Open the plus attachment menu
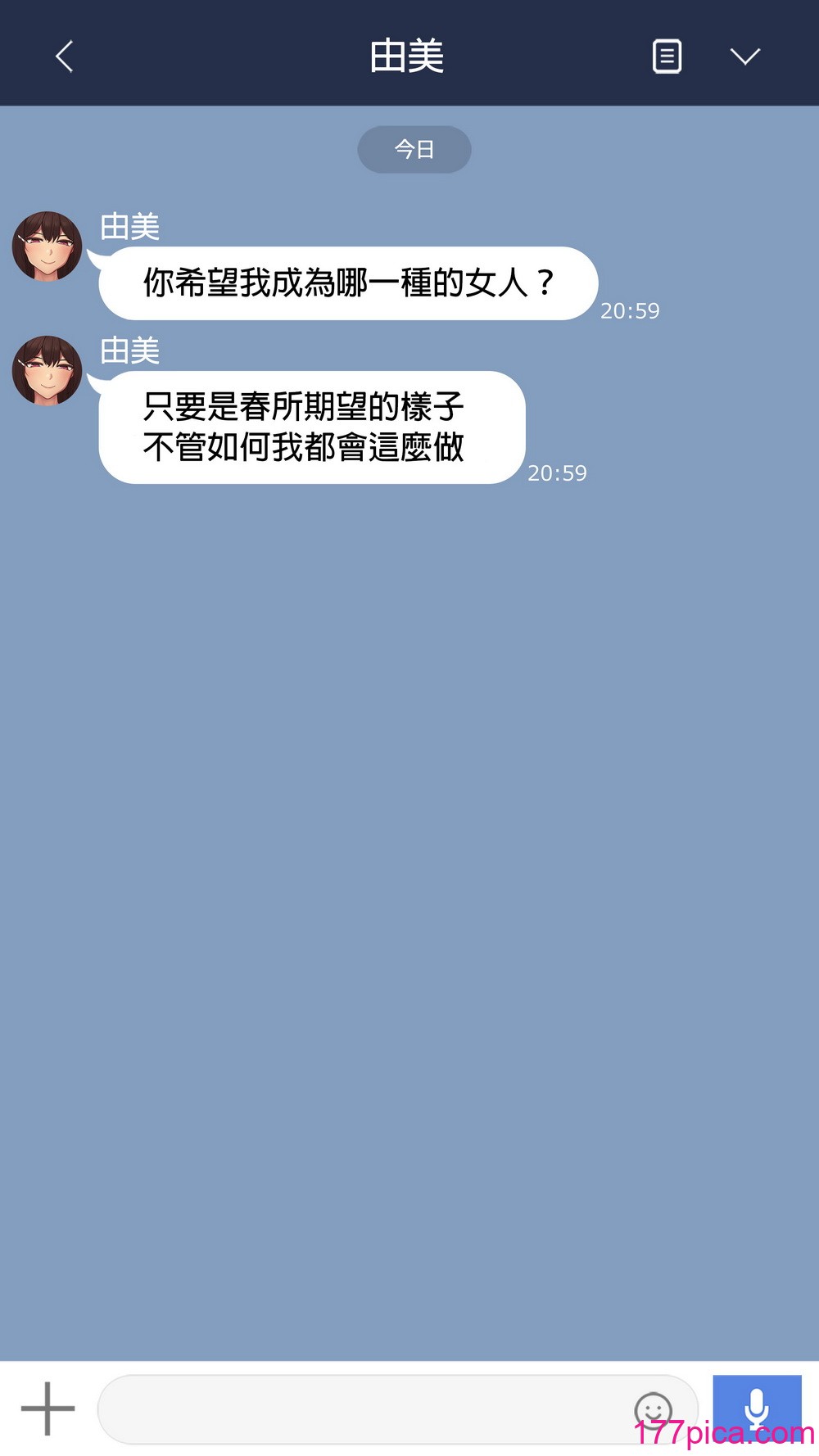Screen dimensions: 819x1456 pos(48,1409)
